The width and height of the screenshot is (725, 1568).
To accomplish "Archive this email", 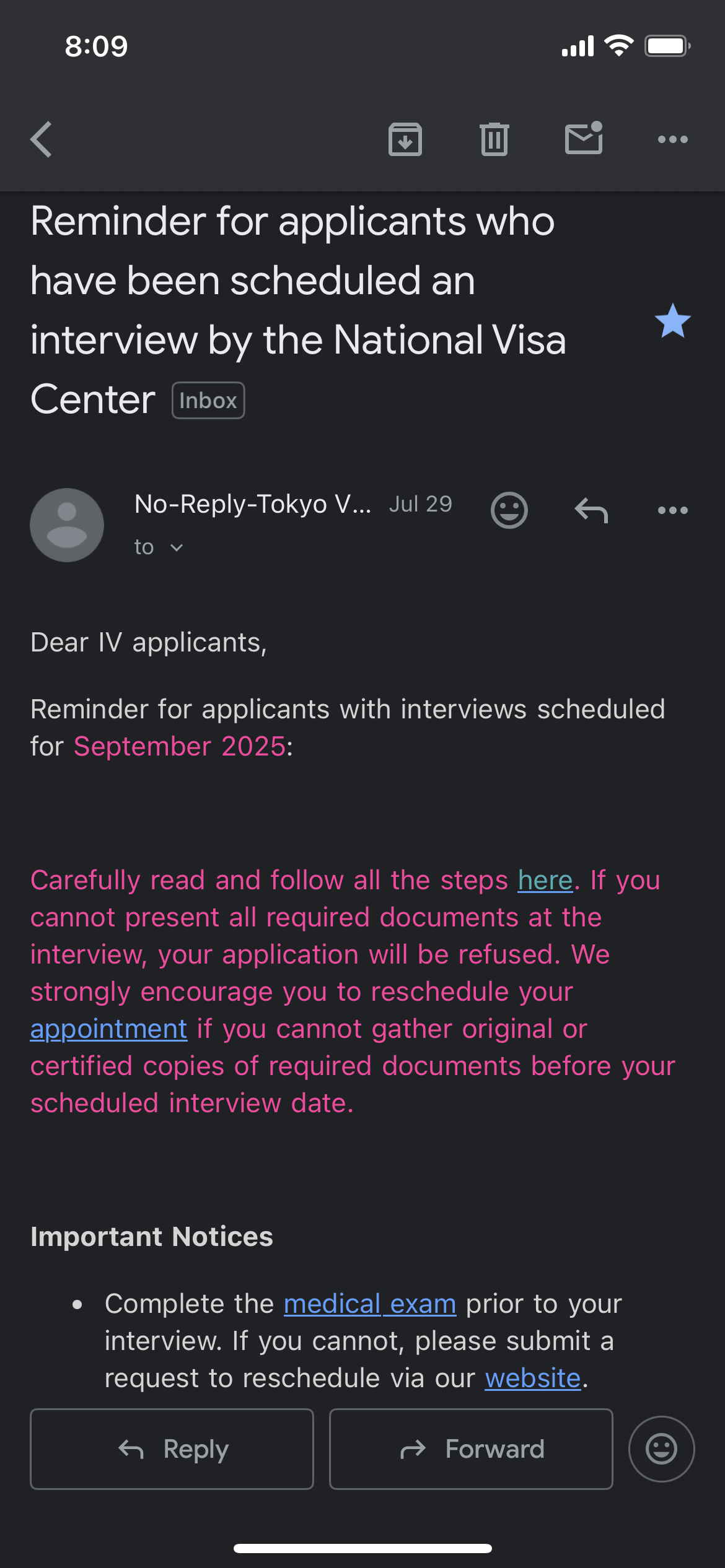I will click(405, 139).
